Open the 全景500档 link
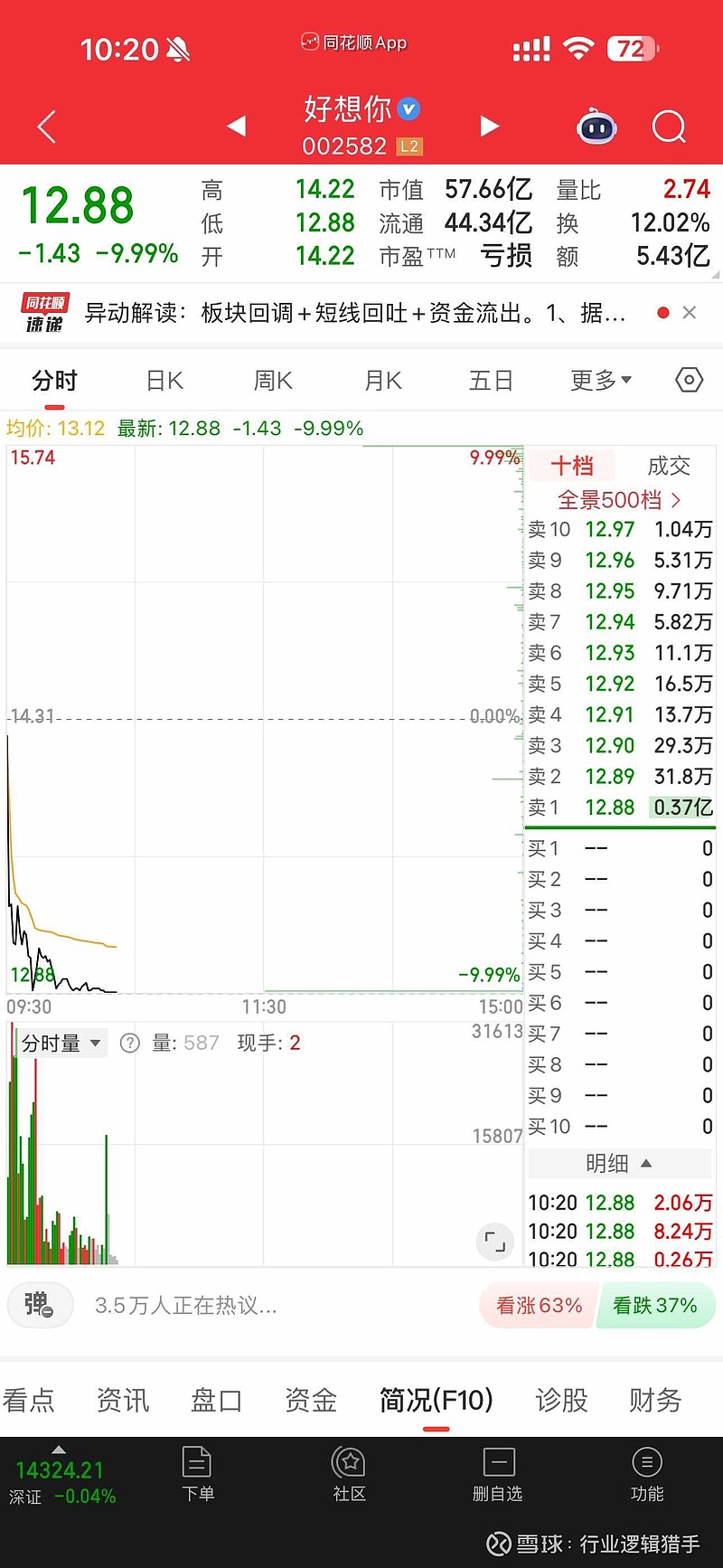 point(620,498)
